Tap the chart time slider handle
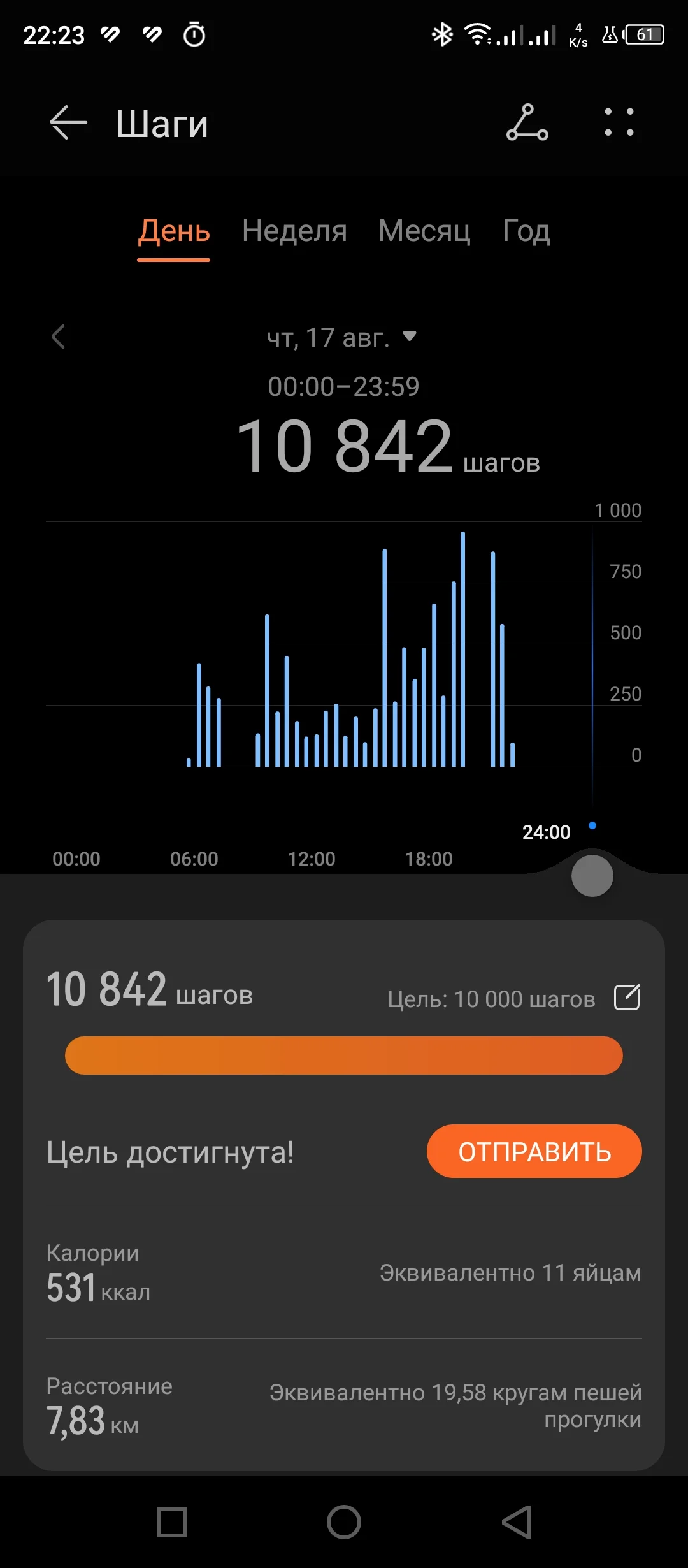The width and height of the screenshot is (688, 1568). point(592,876)
